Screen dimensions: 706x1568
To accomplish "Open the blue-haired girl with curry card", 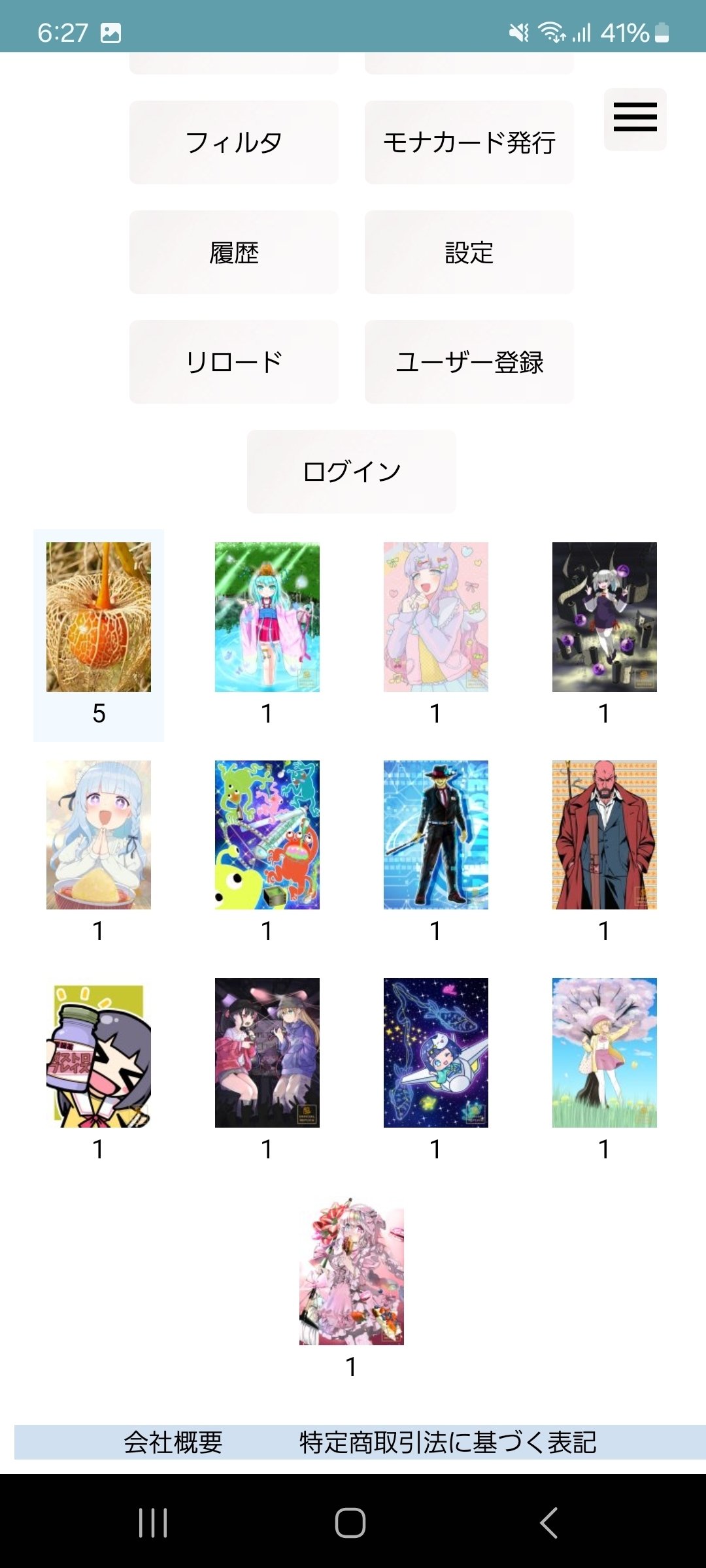I will tap(99, 835).
